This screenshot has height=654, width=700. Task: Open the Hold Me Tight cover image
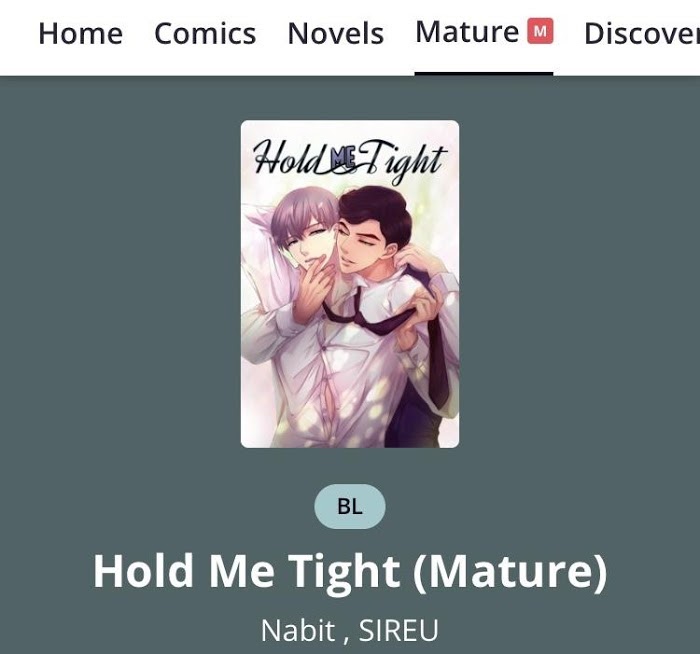(350, 284)
